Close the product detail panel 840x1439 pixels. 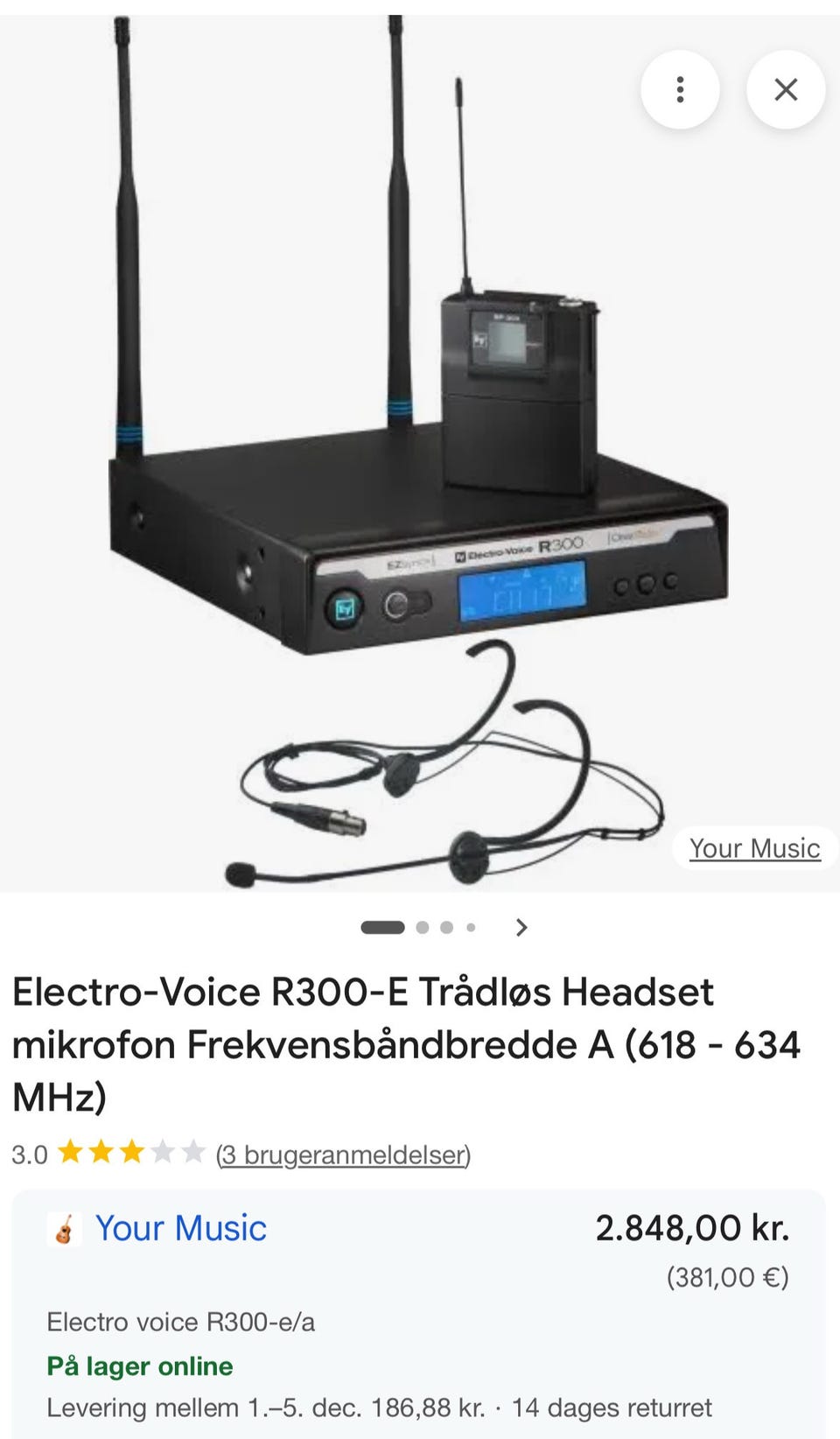click(785, 89)
